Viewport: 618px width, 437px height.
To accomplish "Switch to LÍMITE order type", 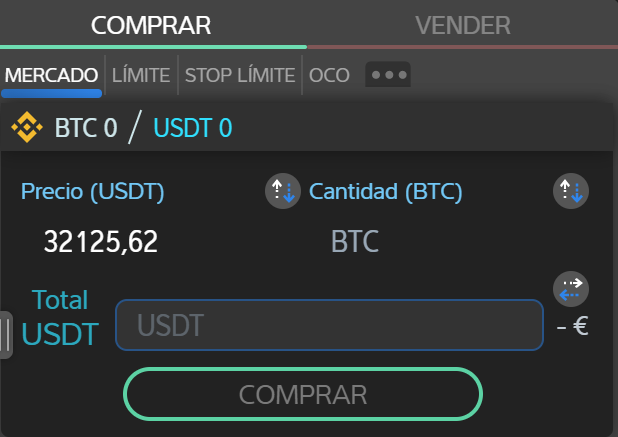I will (x=140, y=75).
